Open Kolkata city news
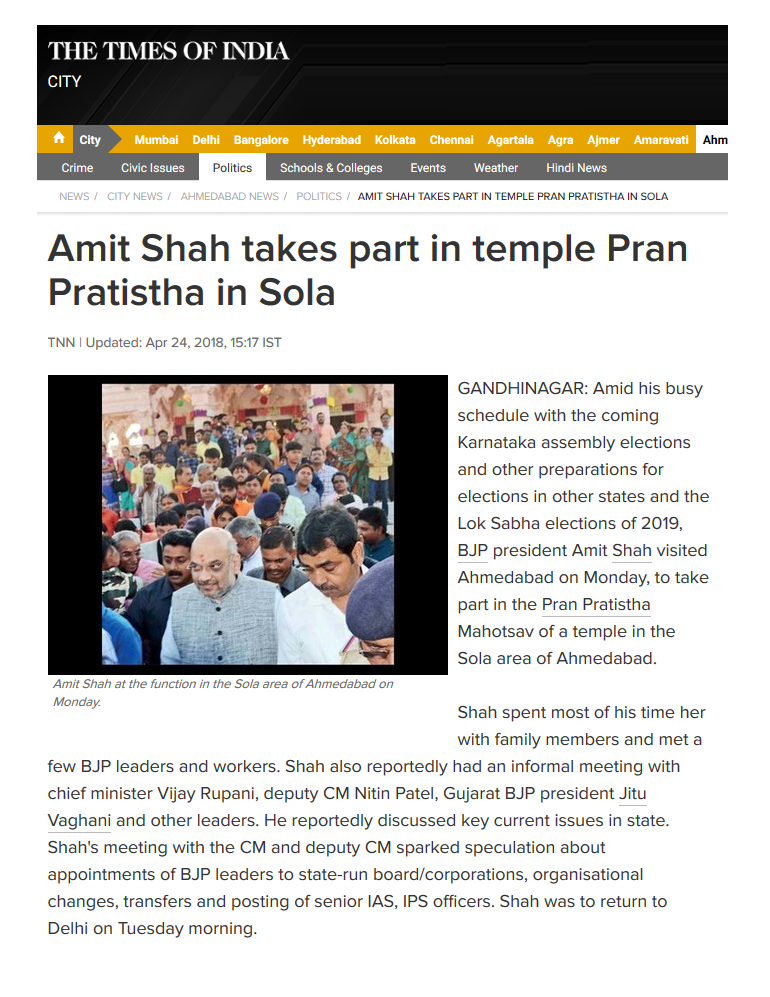The width and height of the screenshot is (770, 997). pos(395,140)
